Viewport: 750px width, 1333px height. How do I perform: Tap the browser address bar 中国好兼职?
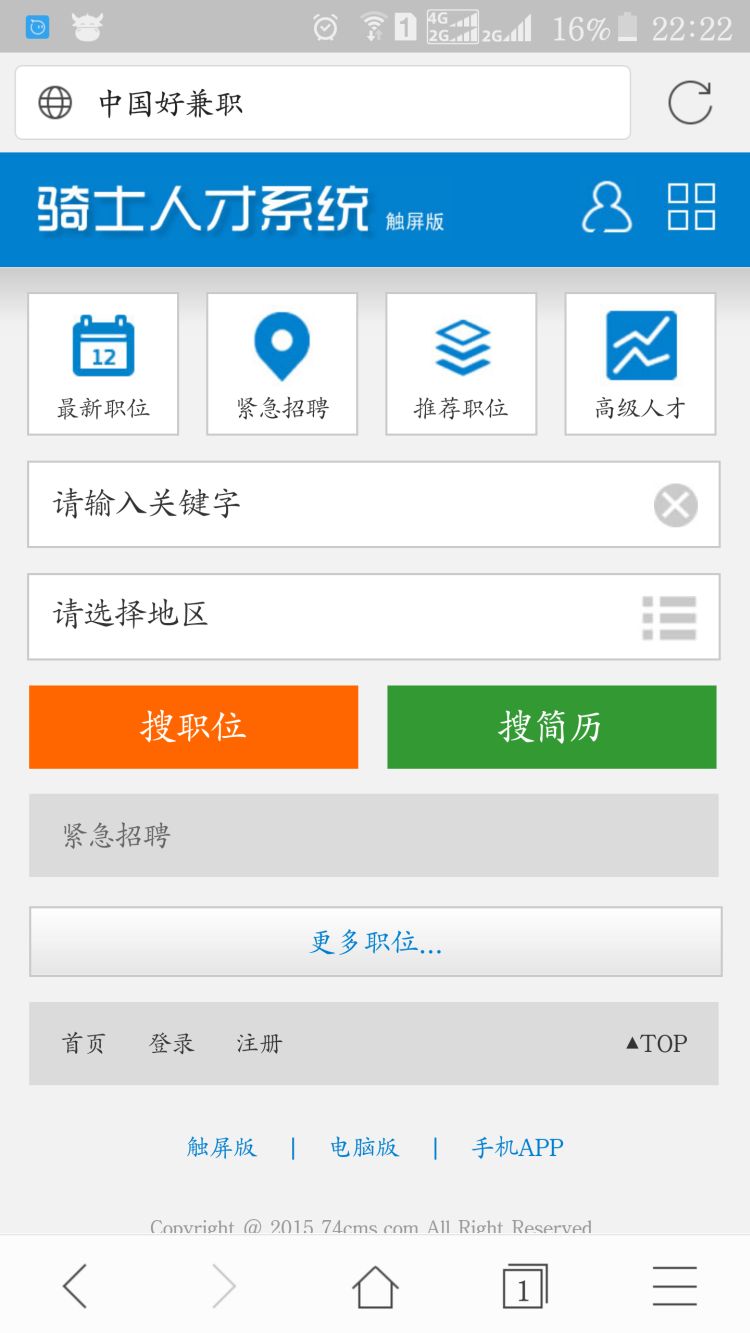(320, 103)
